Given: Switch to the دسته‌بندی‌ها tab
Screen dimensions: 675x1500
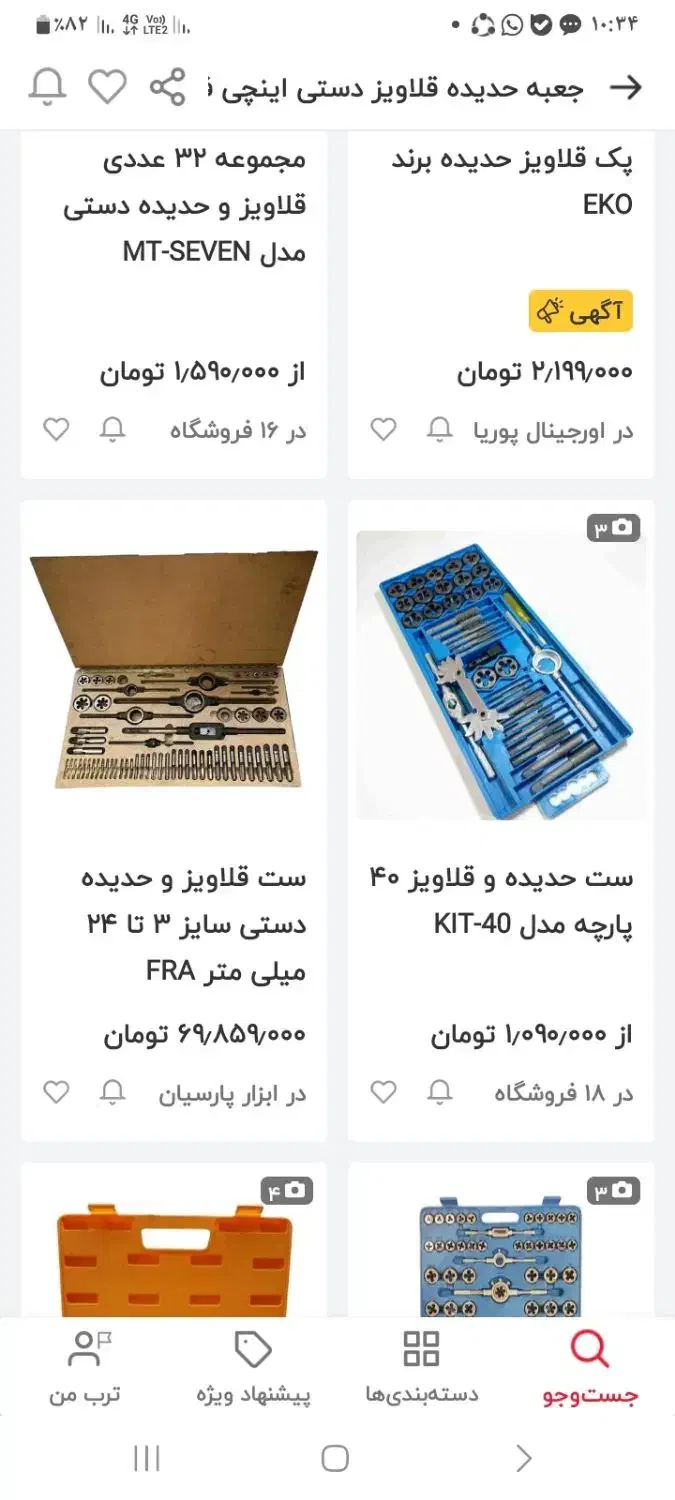Looking at the screenshot, I should (x=421, y=1368).
